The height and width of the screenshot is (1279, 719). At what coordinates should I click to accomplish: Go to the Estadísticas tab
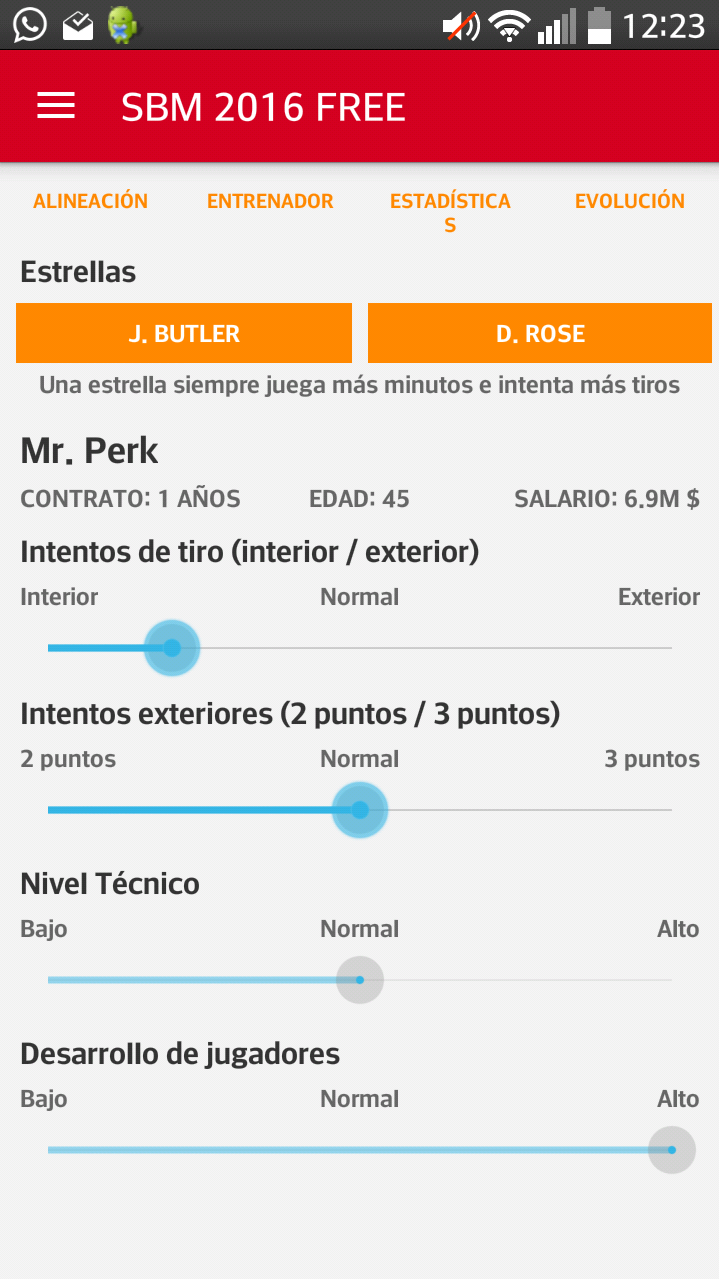point(450,212)
